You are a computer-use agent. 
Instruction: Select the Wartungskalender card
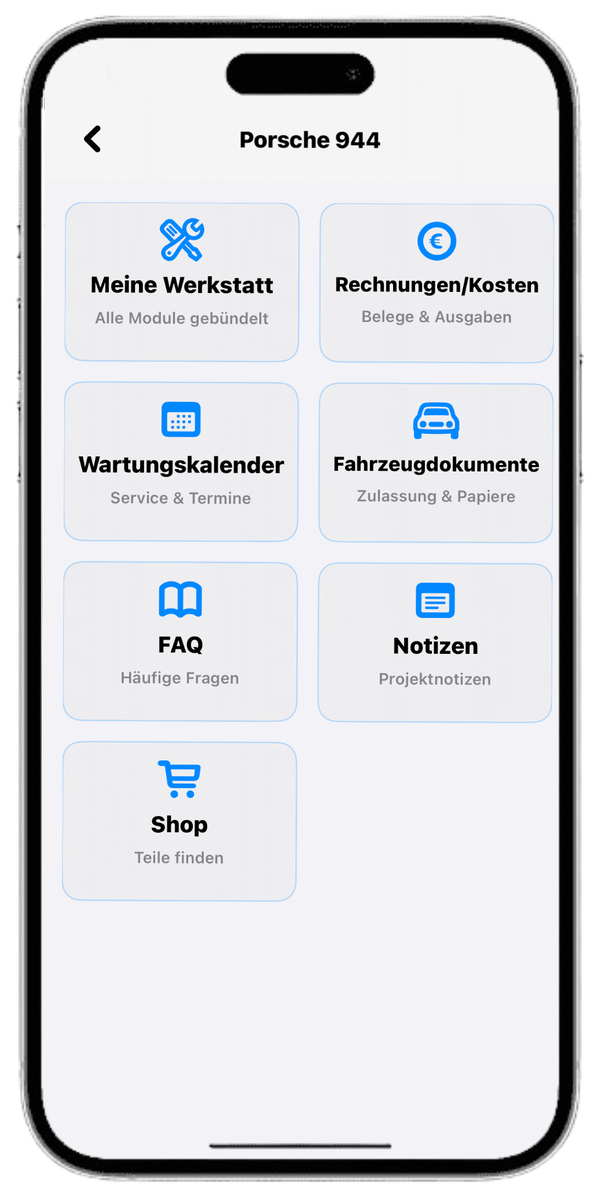pos(181,462)
